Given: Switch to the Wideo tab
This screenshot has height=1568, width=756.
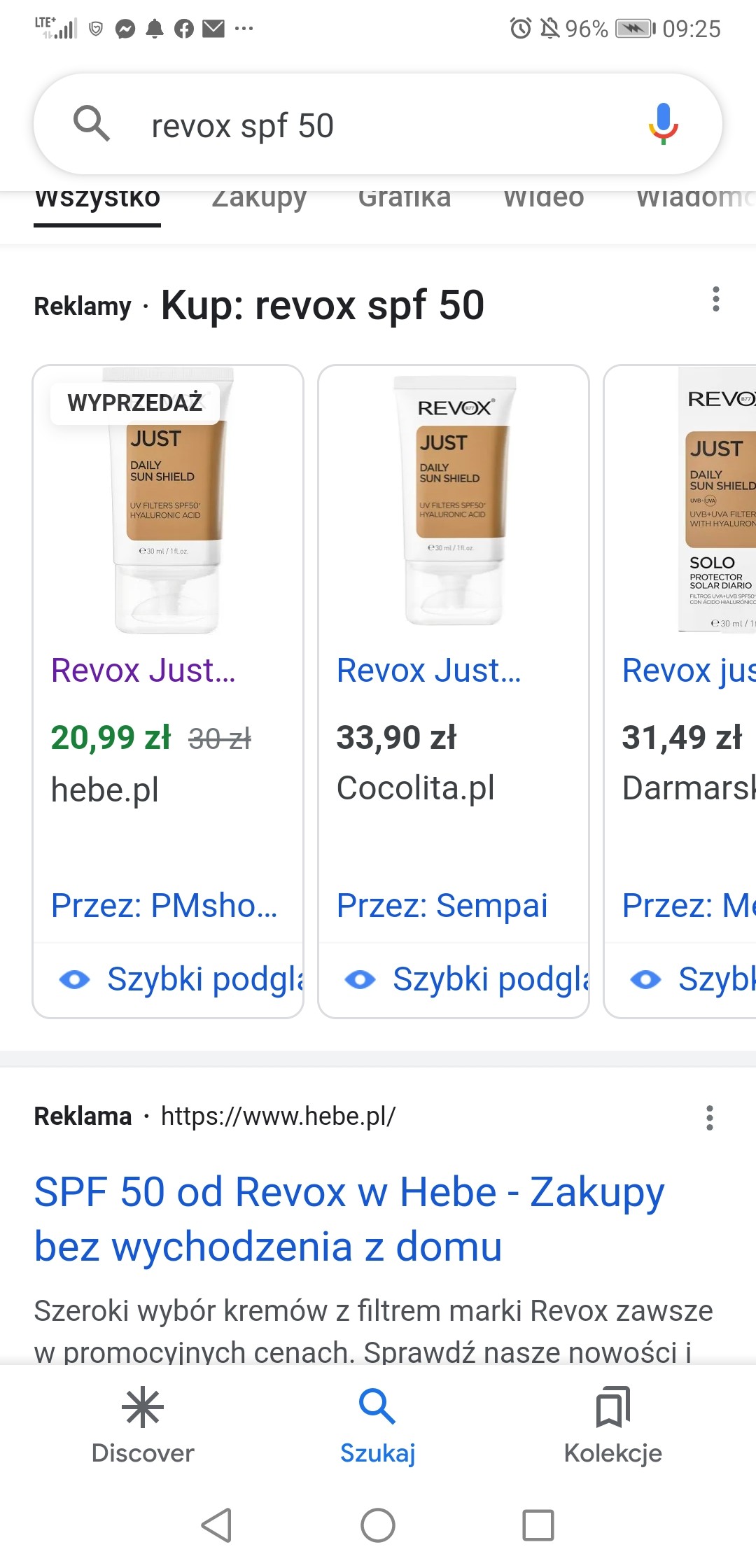Looking at the screenshot, I should (x=543, y=199).
